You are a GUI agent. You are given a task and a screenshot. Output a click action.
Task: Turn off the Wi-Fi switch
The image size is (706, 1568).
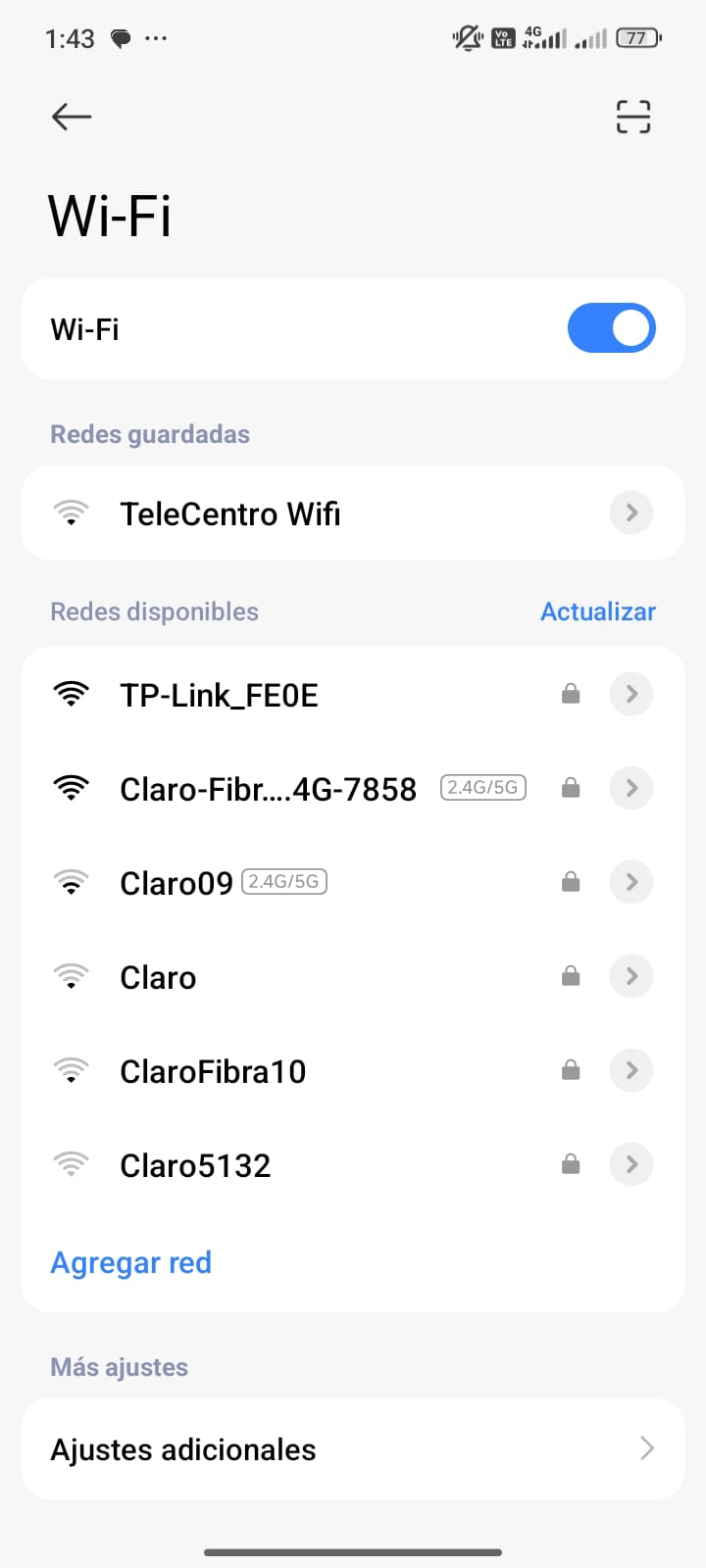click(x=611, y=328)
